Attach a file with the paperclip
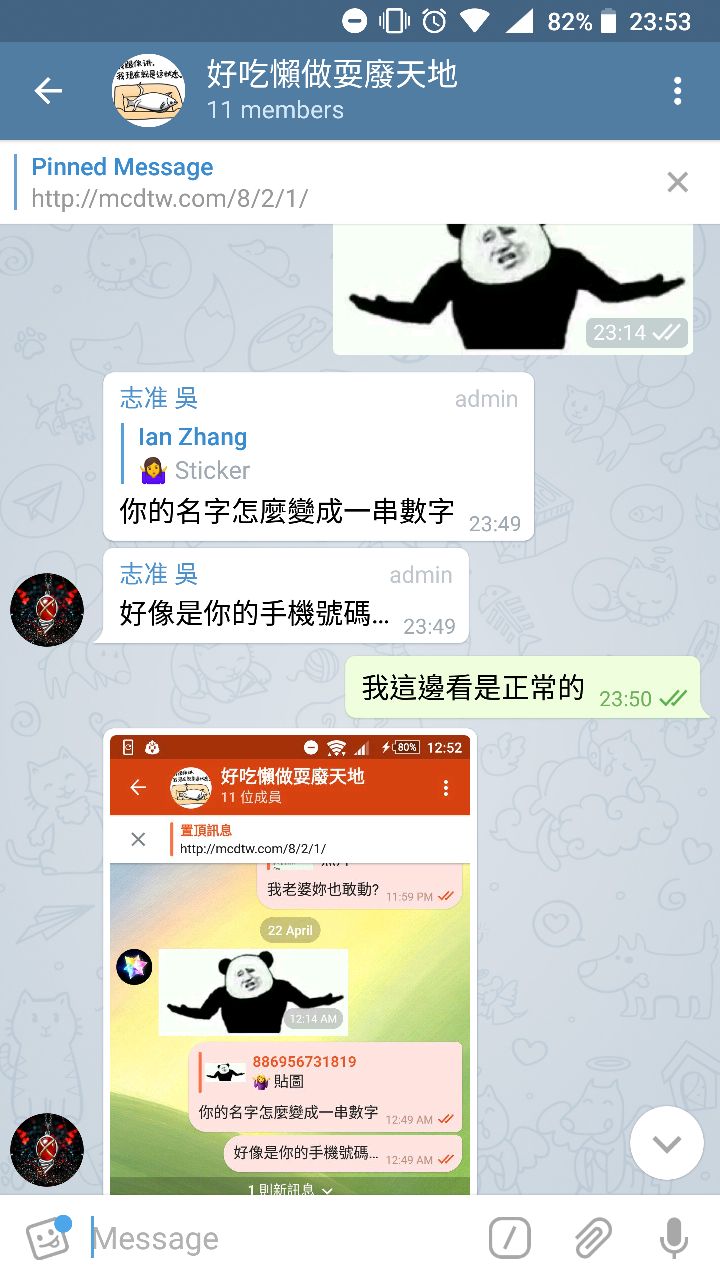 click(x=593, y=1239)
